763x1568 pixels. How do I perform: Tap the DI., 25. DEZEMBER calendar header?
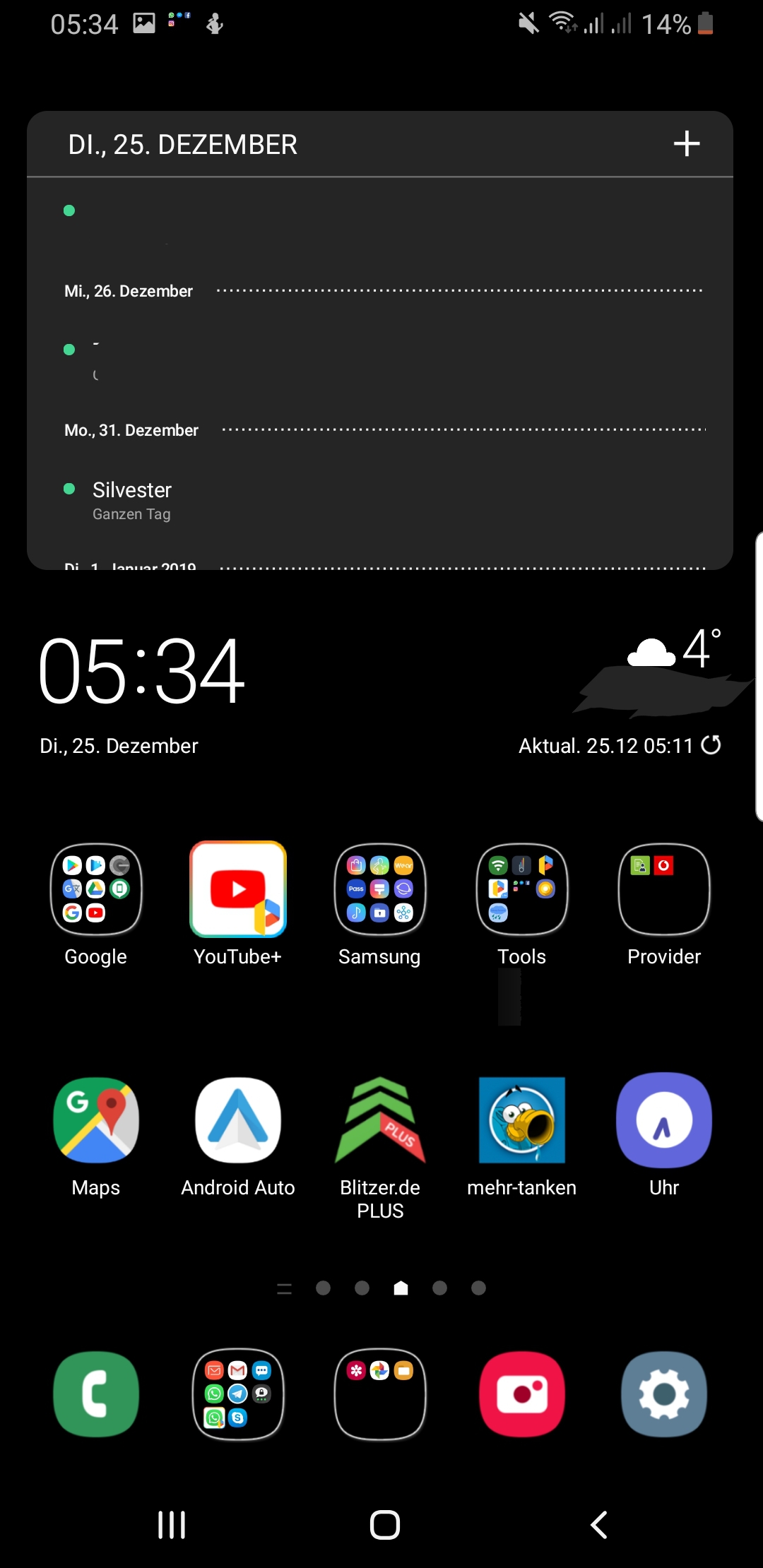pos(182,145)
